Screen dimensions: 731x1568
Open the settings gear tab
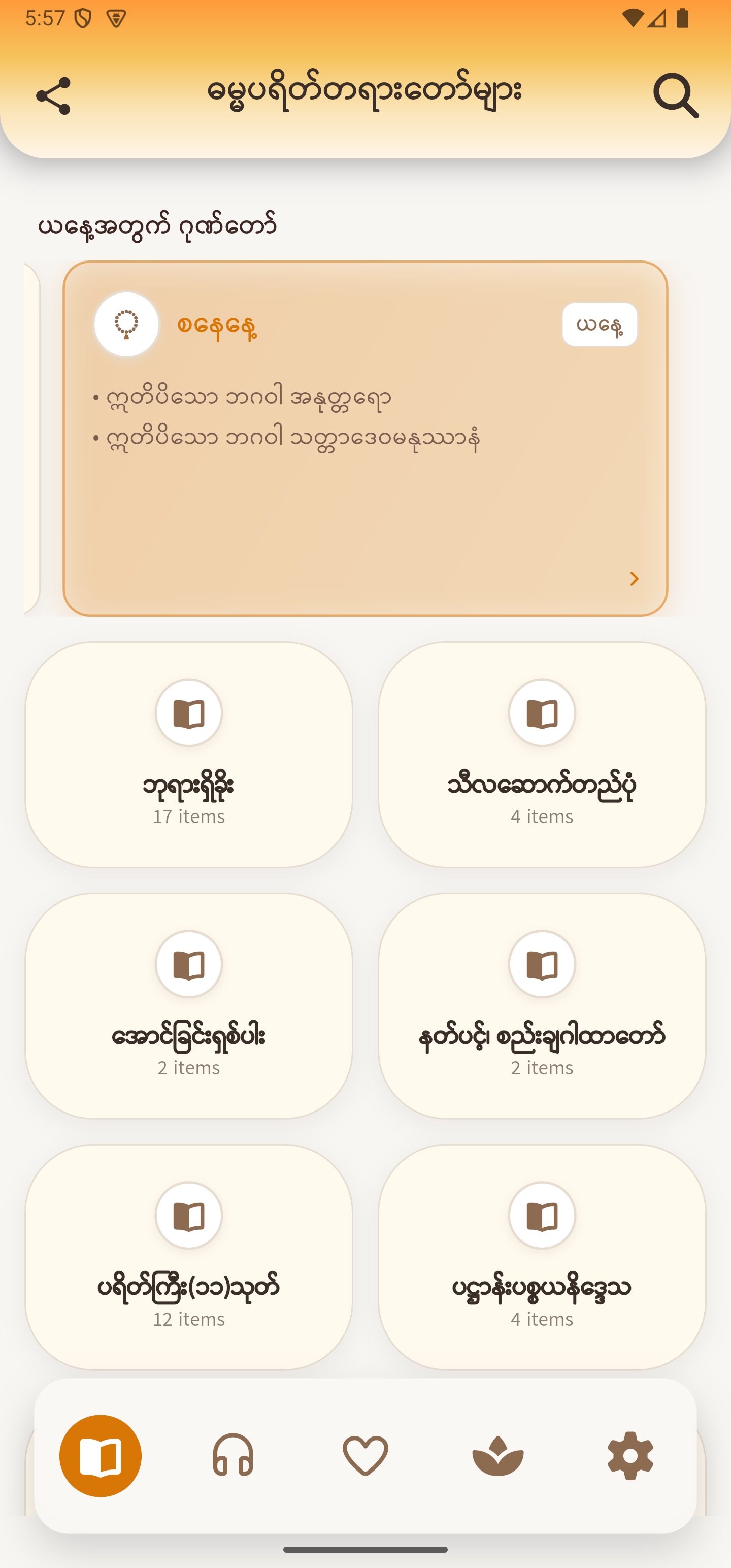pos(630,1455)
